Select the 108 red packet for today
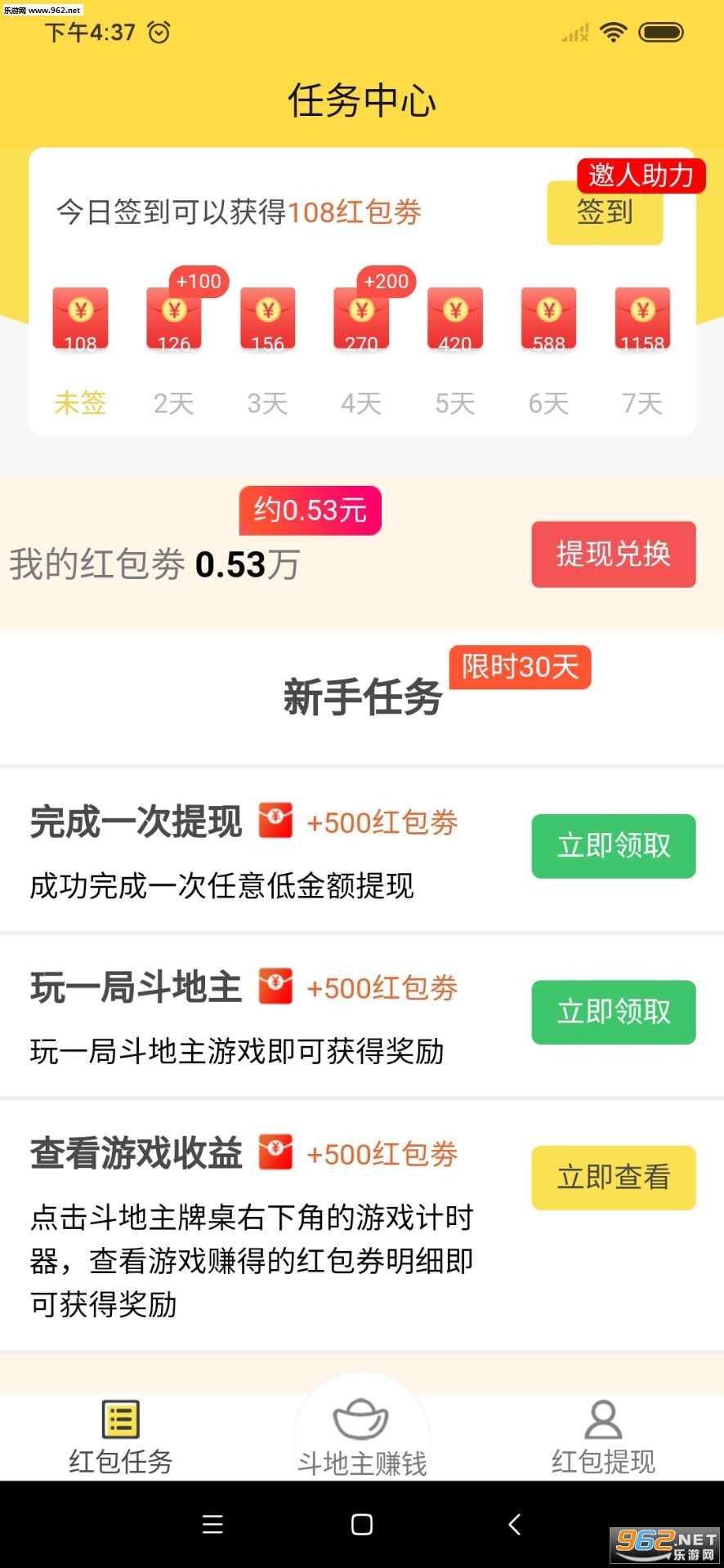 (x=80, y=320)
